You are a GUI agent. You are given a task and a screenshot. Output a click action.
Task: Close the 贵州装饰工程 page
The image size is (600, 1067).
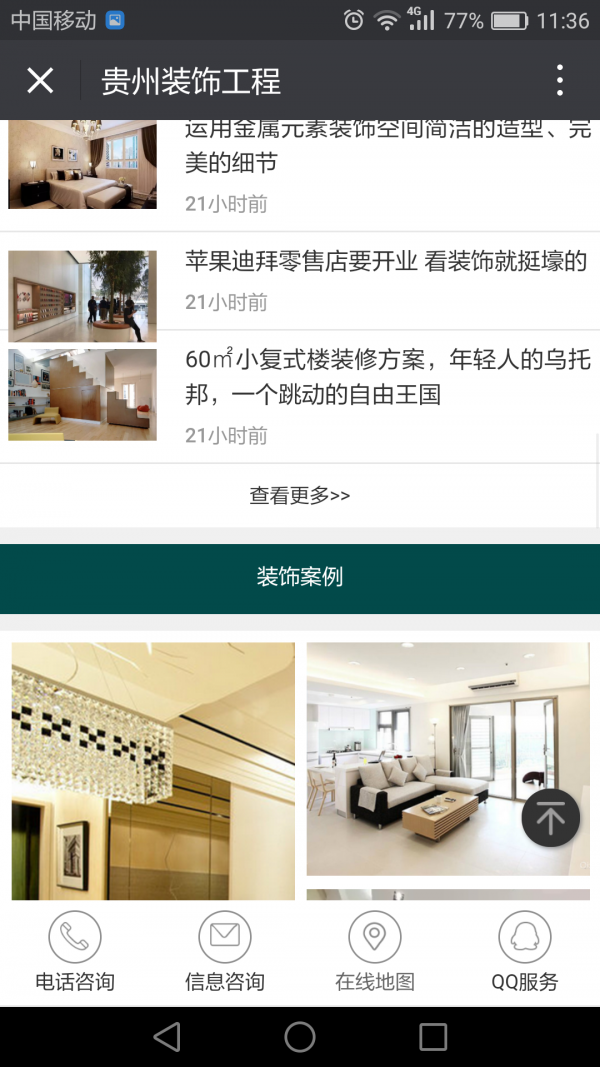(40, 80)
